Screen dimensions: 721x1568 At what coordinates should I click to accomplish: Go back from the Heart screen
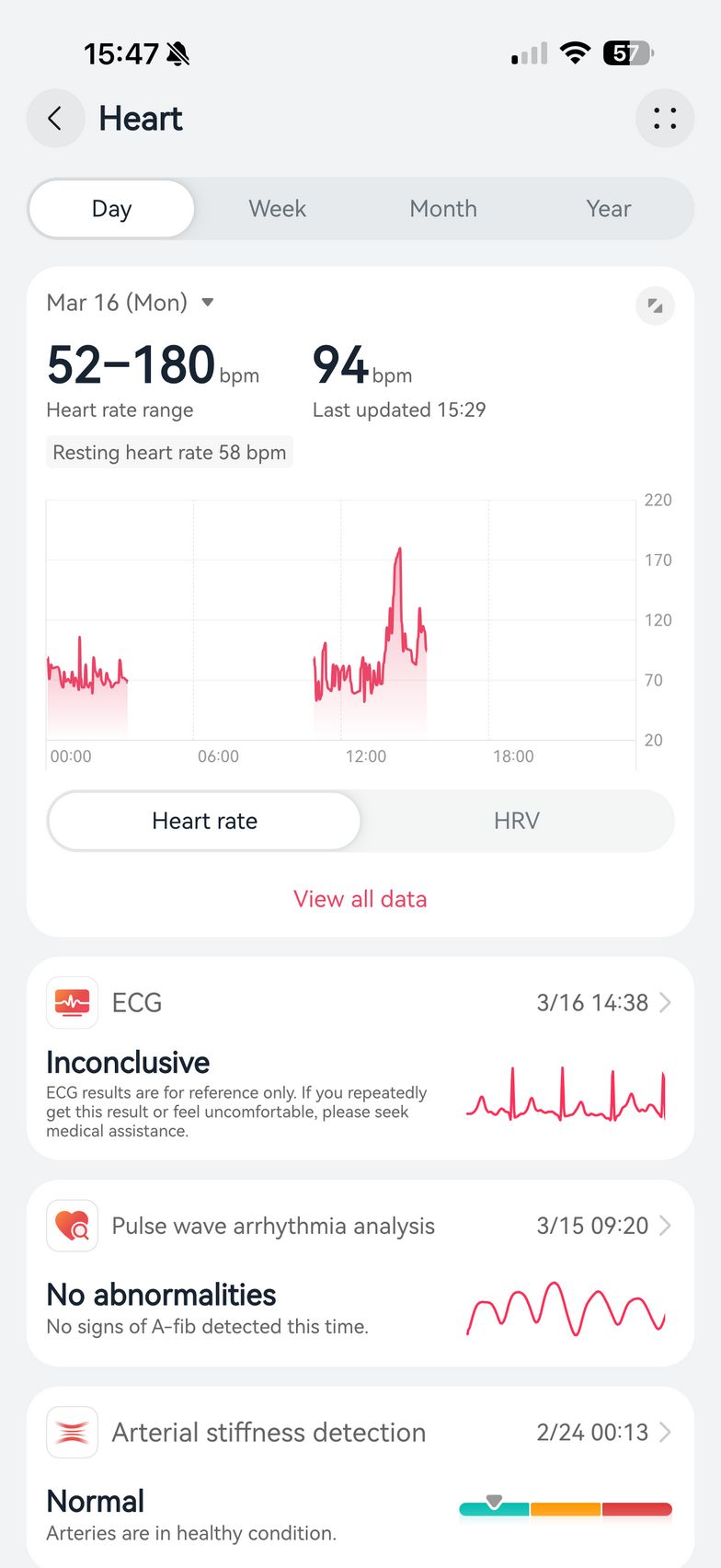(55, 119)
